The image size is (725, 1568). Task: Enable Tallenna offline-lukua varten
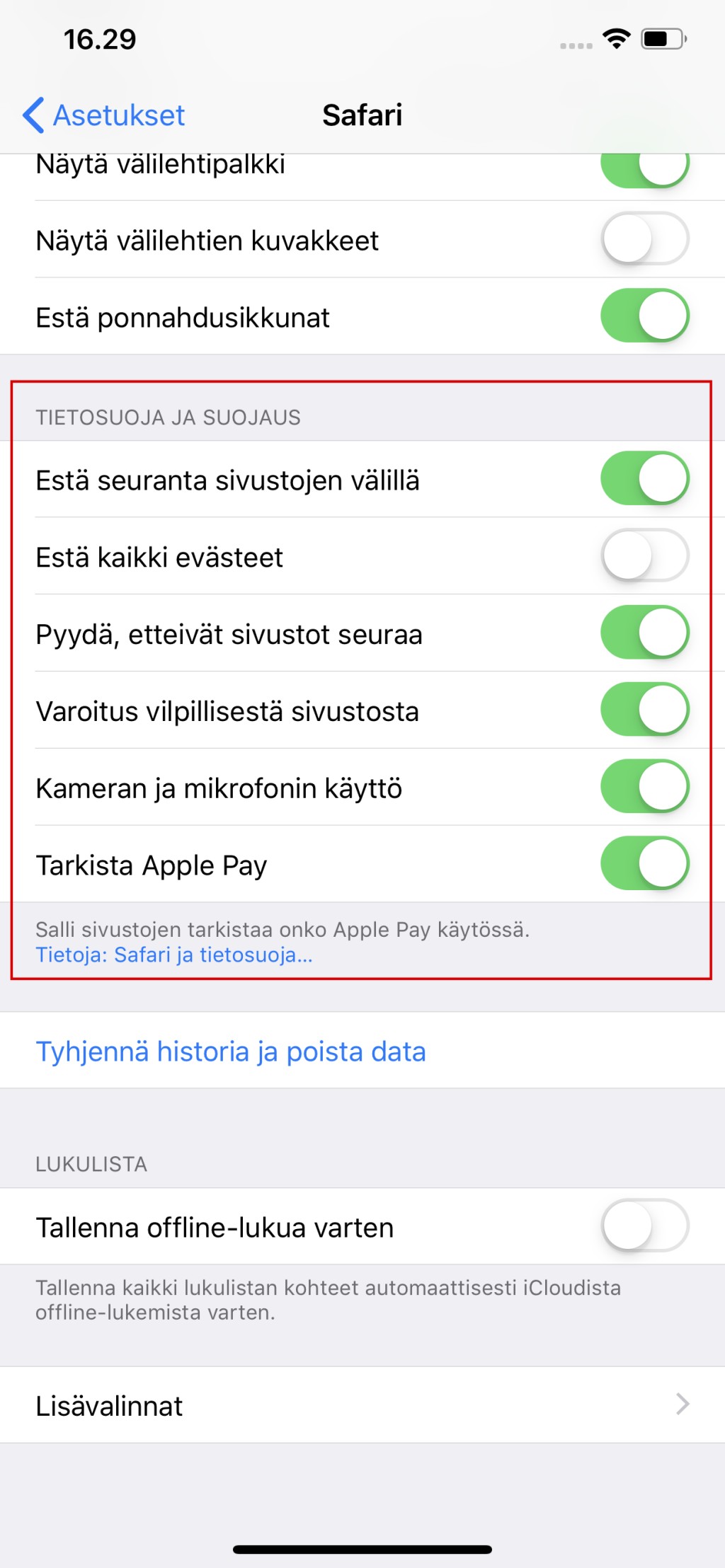click(x=645, y=1226)
